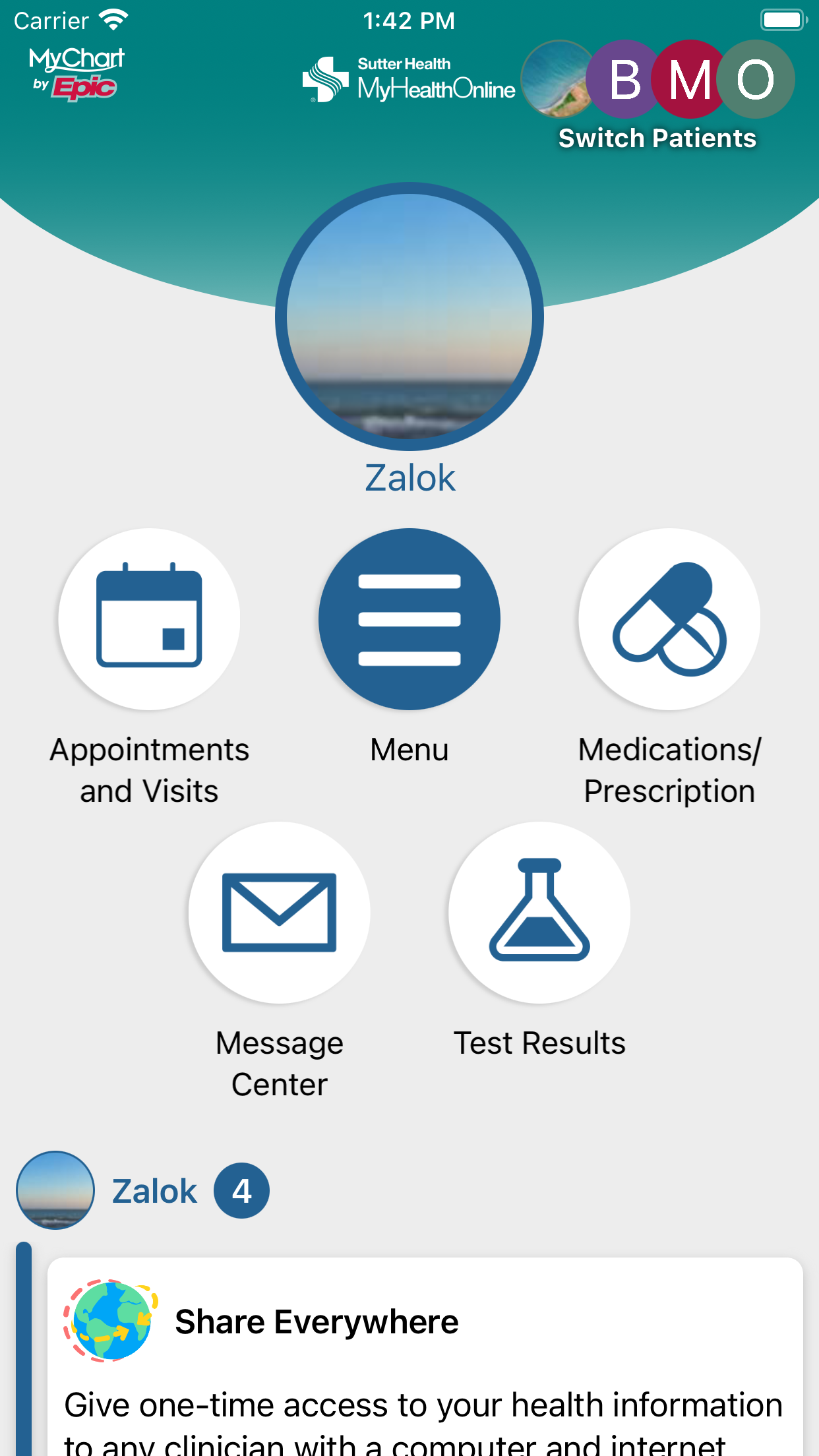Click the battery indicator
This screenshot has width=819, height=1456.
(782, 20)
